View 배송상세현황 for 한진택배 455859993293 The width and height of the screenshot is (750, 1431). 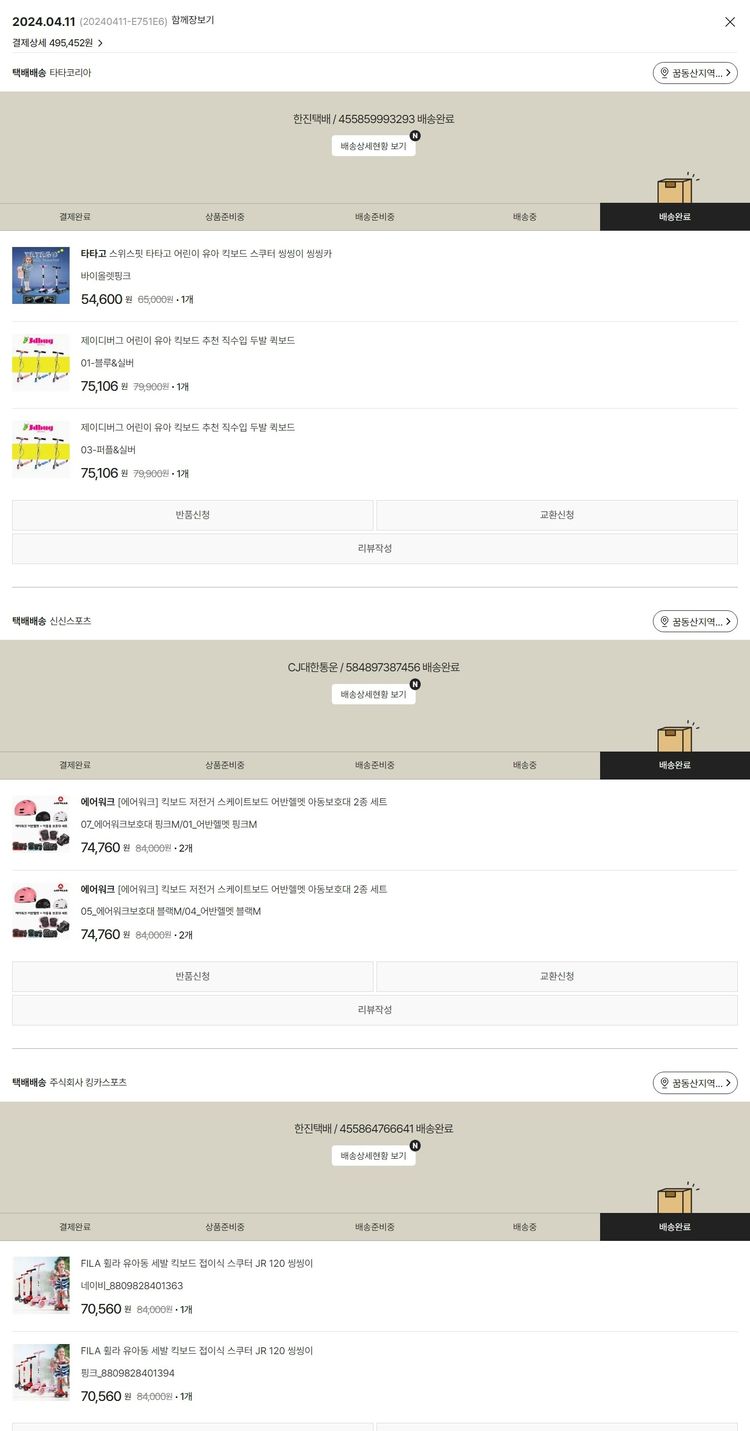coord(373,146)
